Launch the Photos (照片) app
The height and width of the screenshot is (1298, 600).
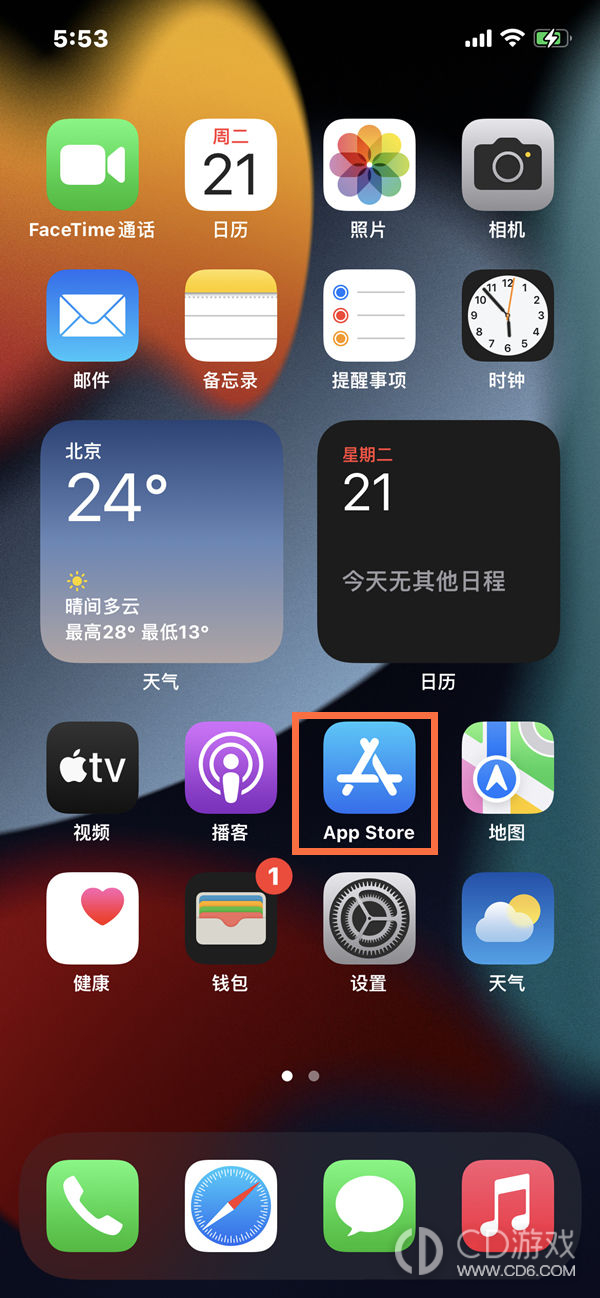pyautogui.click(x=369, y=165)
